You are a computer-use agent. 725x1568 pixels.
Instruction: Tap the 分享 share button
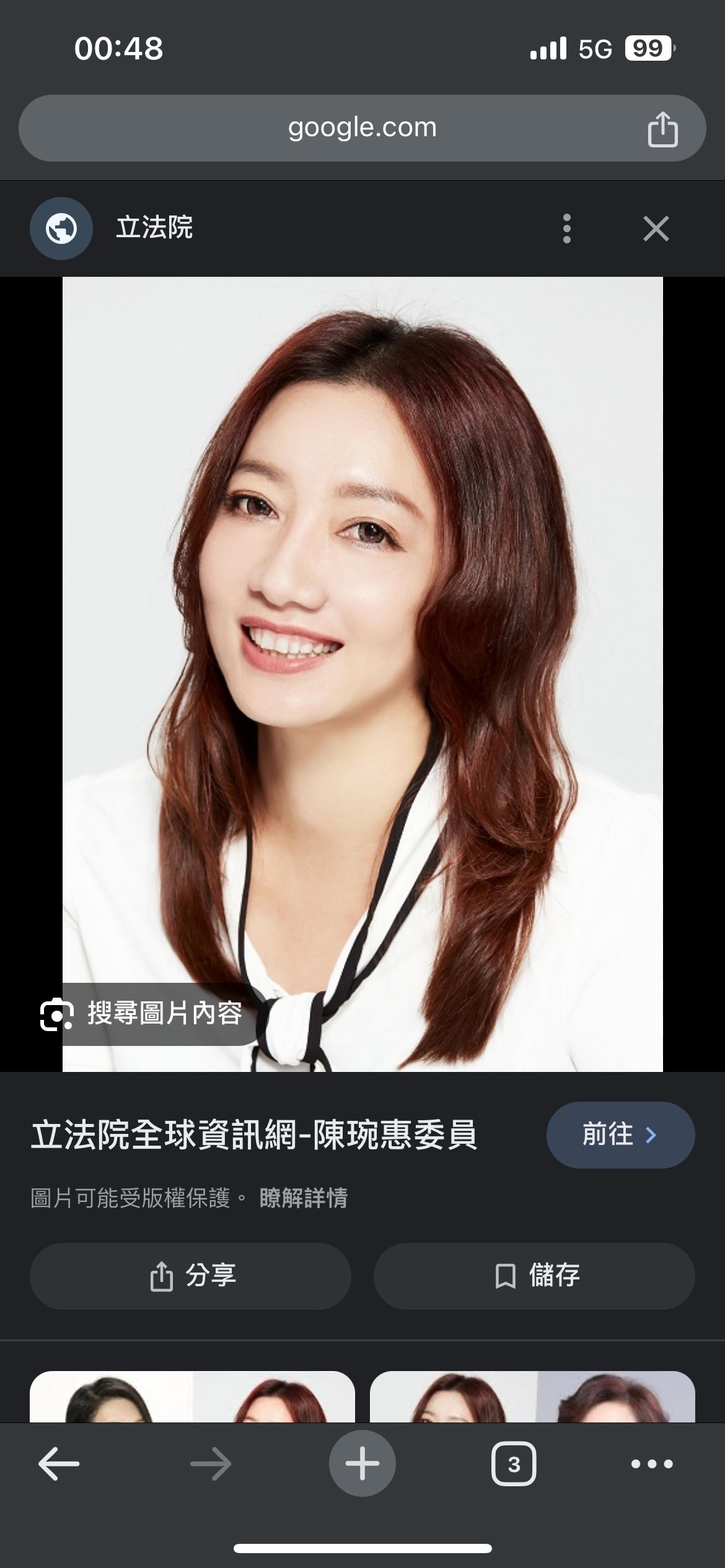191,1276
